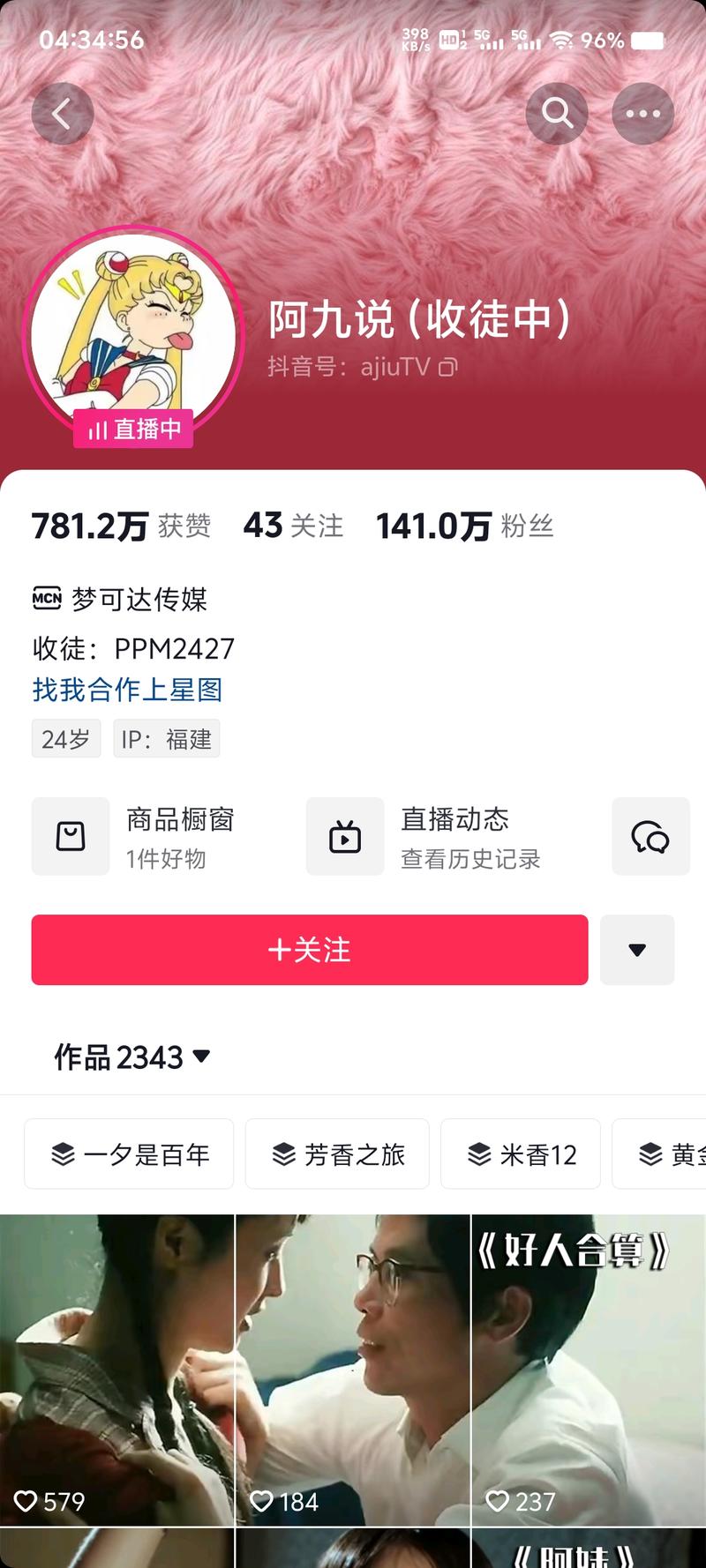Select the 芳香之旅 collection chip
The height and width of the screenshot is (1568, 706).
(x=337, y=1154)
